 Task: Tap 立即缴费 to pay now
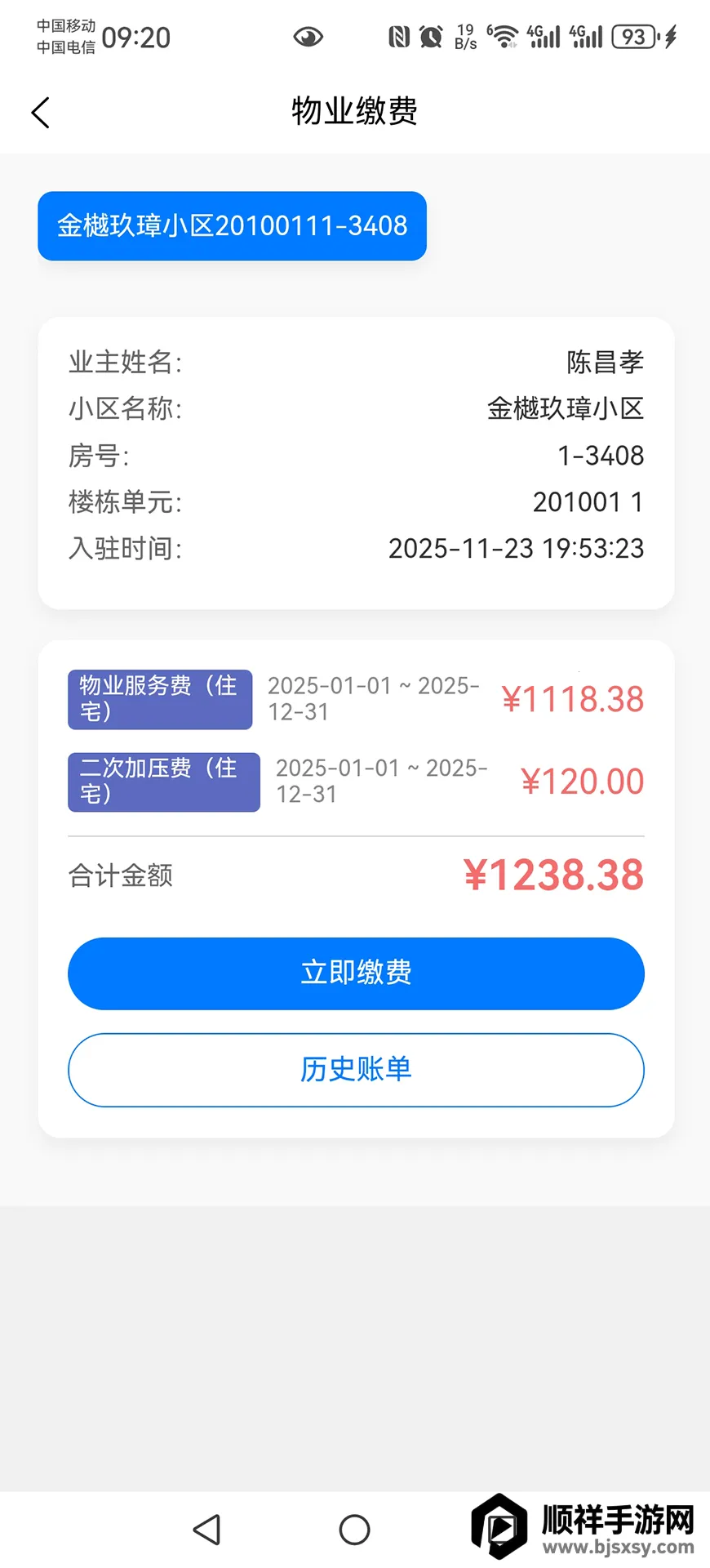(356, 973)
